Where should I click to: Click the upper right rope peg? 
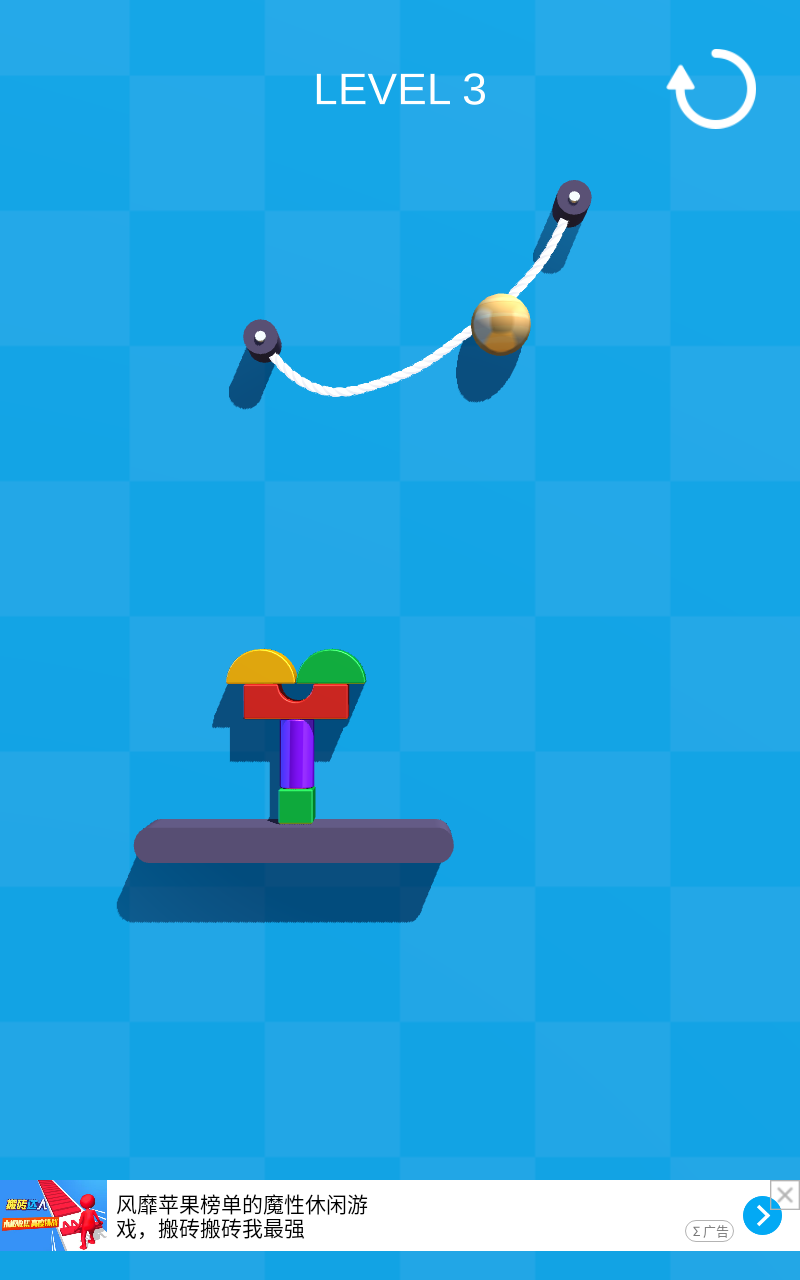pyautogui.click(x=573, y=198)
